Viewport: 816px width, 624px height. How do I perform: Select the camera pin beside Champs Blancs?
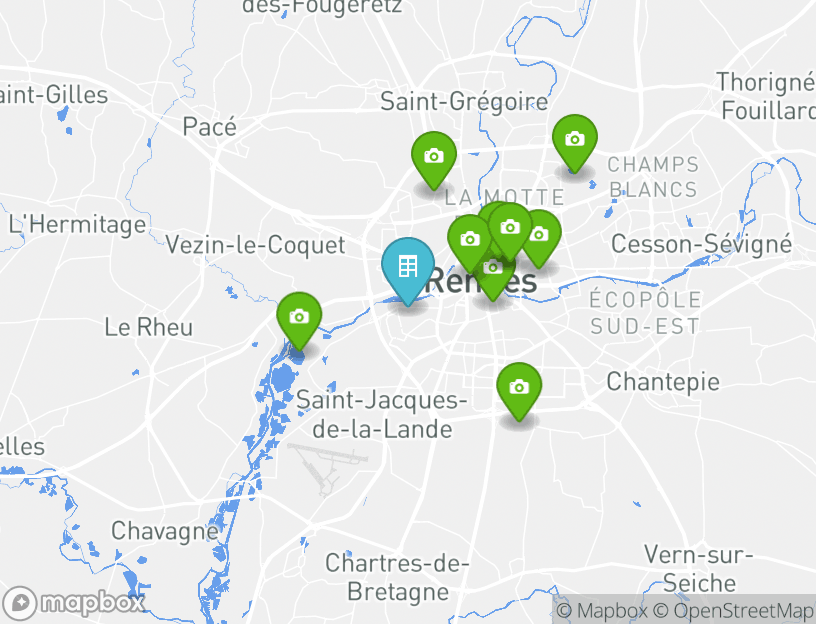tap(574, 140)
